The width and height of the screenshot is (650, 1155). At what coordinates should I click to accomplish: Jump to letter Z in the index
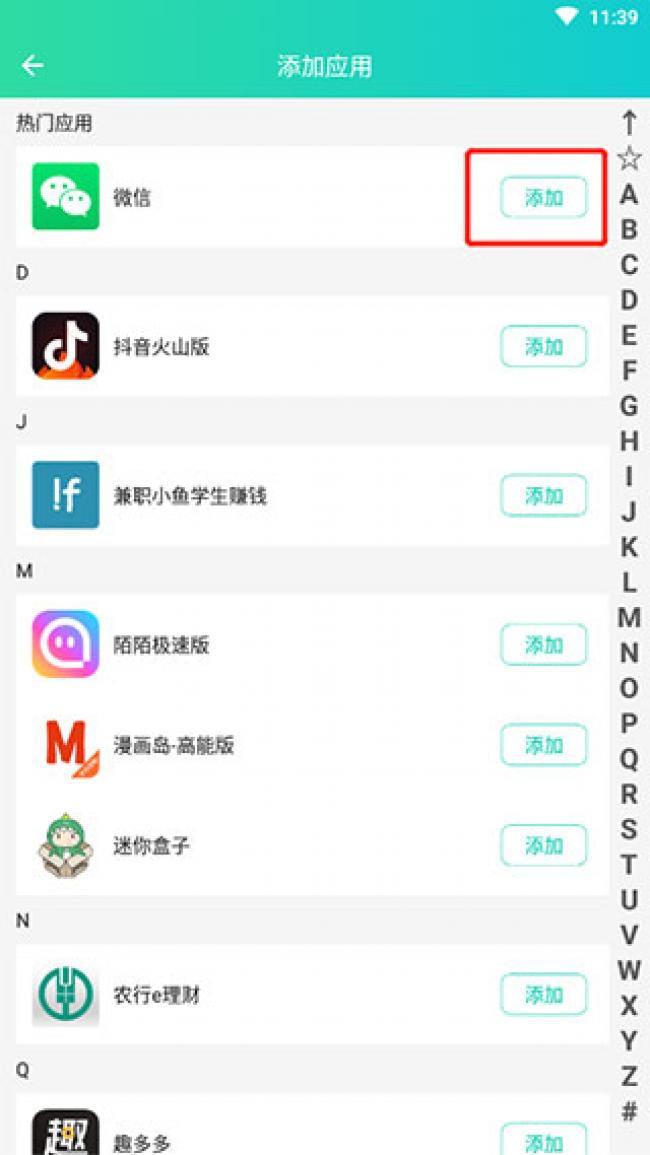(x=628, y=1076)
